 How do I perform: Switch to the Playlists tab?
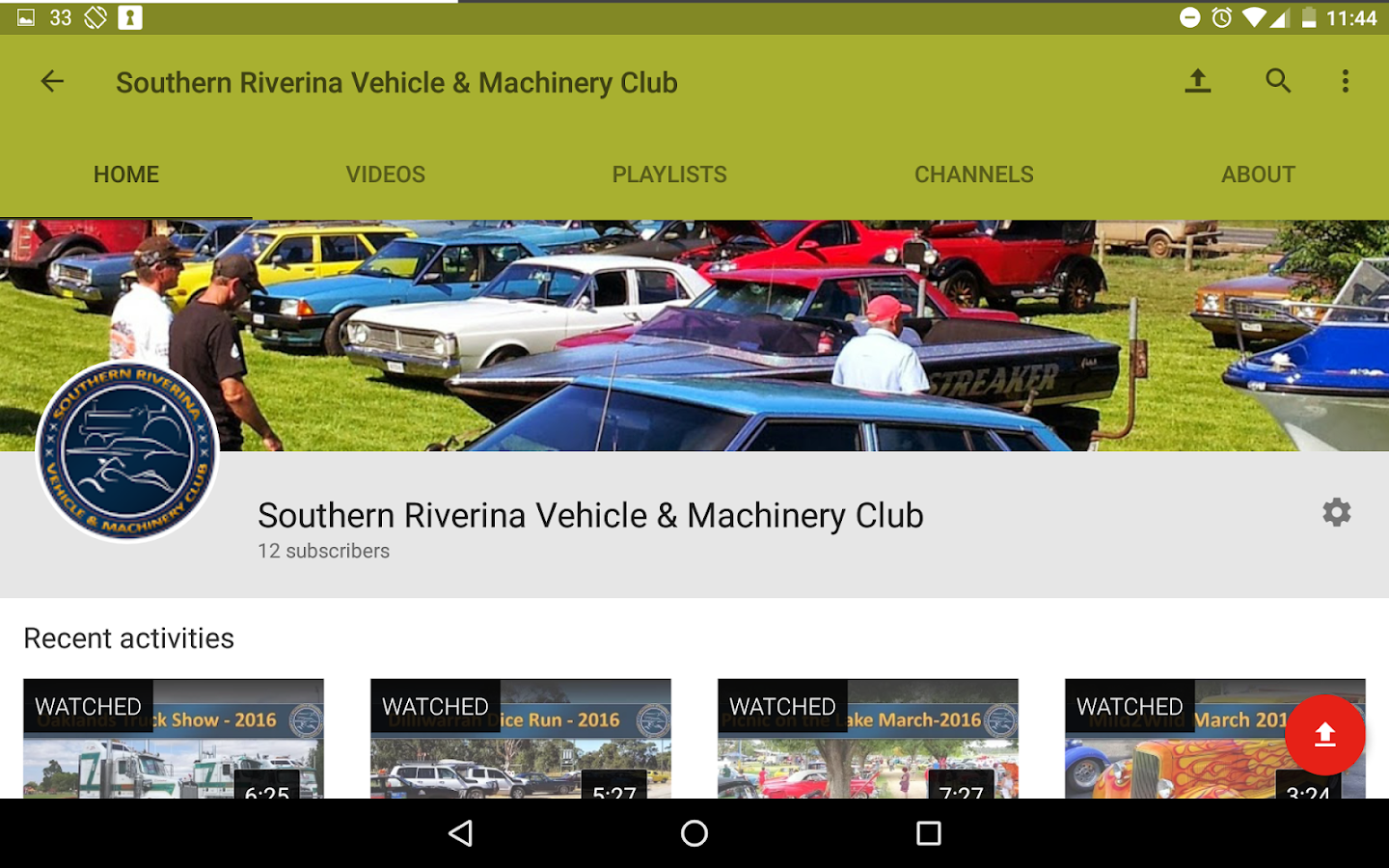pyautogui.click(x=669, y=175)
